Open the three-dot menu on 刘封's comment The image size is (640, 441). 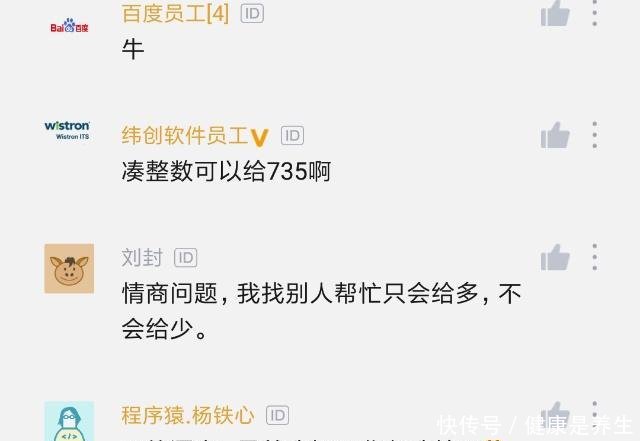point(595,257)
